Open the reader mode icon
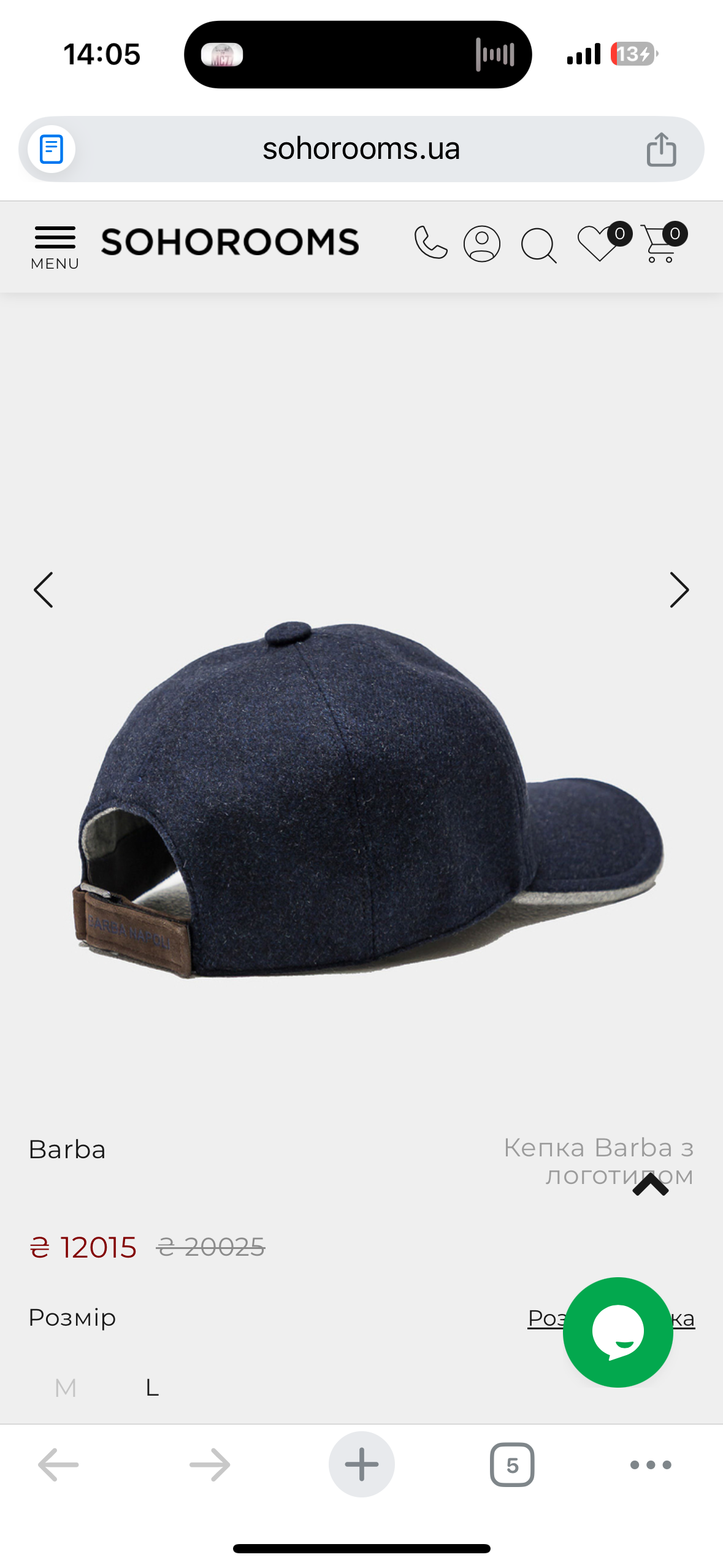The width and height of the screenshot is (723, 1568). pyautogui.click(x=52, y=149)
